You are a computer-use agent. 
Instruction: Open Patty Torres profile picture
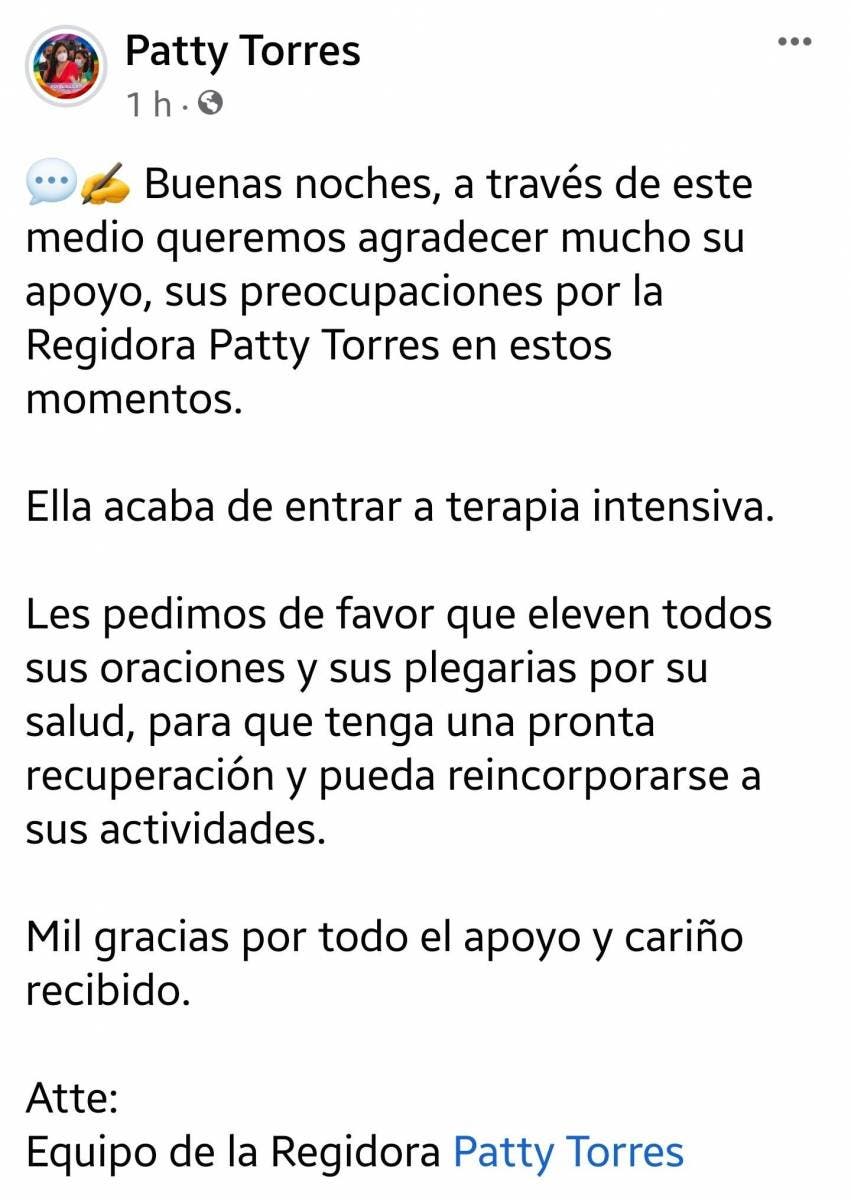(x=66, y=64)
